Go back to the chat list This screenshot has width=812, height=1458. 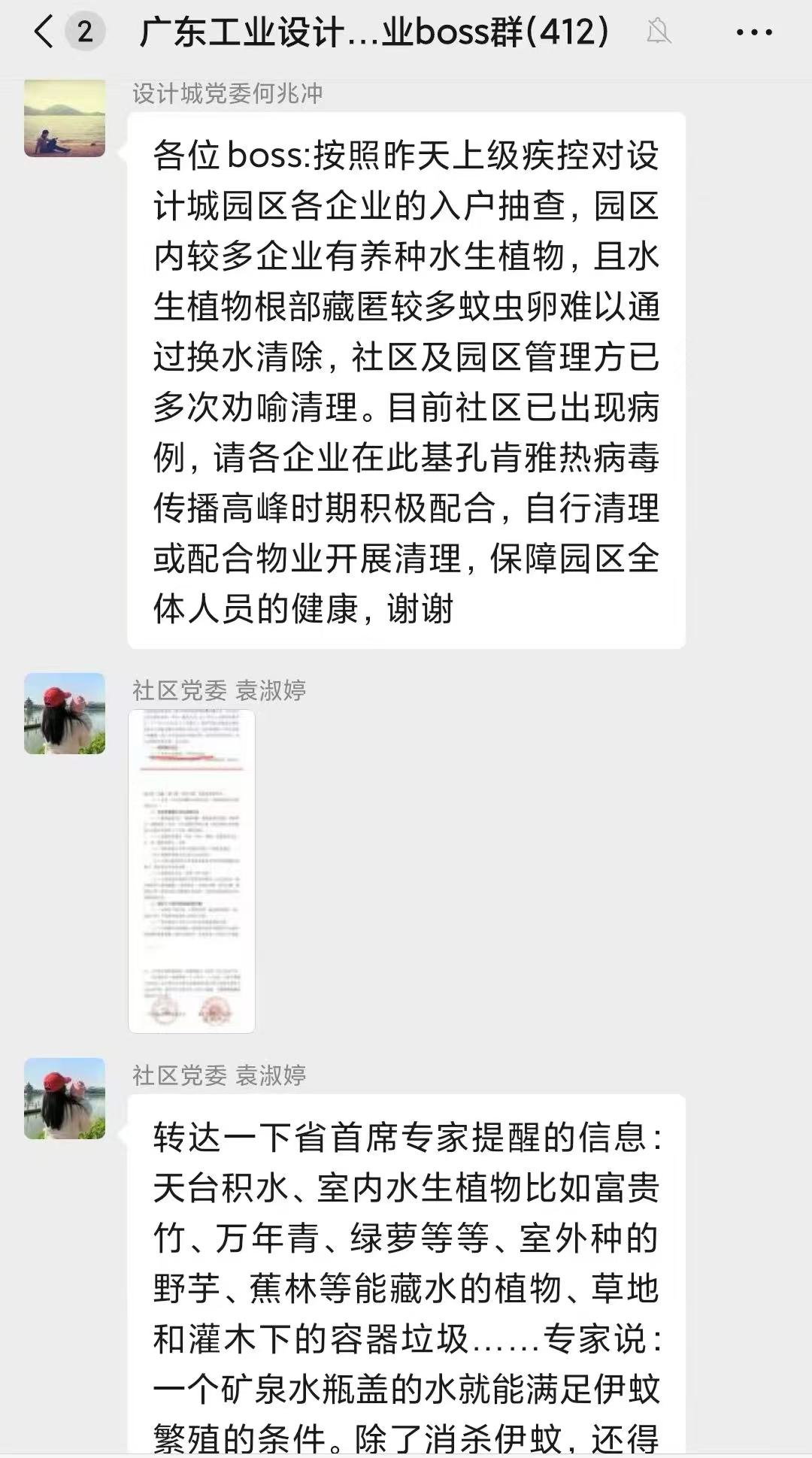tap(45, 32)
